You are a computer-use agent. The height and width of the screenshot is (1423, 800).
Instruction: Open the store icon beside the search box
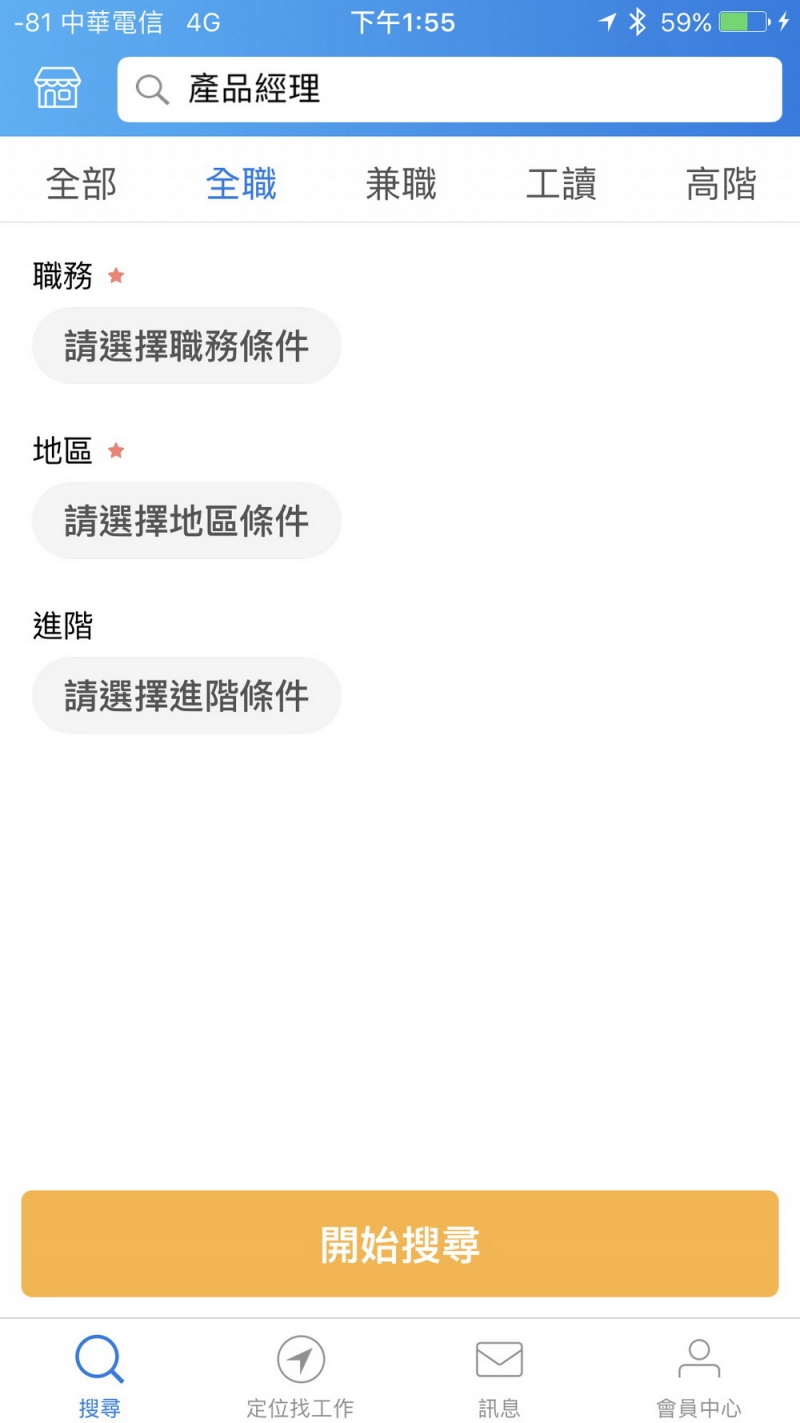(x=57, y=89)
